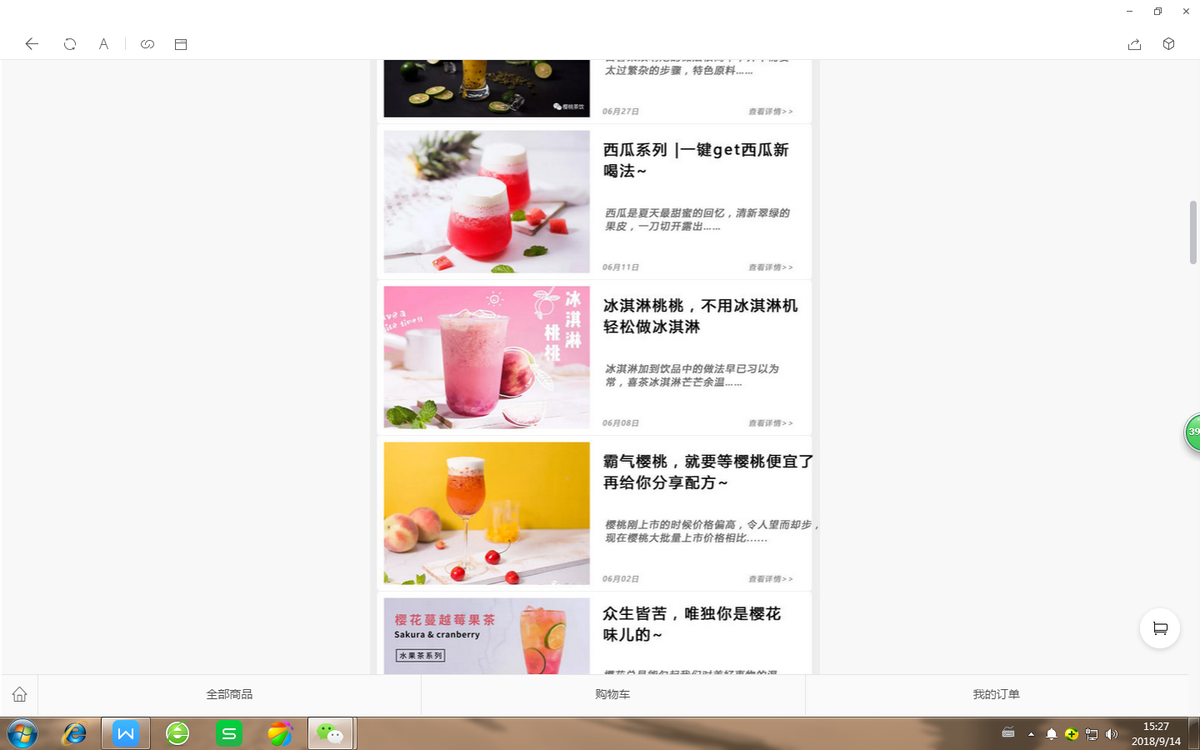Image resolution: width=1200 pixels, height=750 pixels.
Task: View details of the 06月27日 article
Action: pos(770,111)
